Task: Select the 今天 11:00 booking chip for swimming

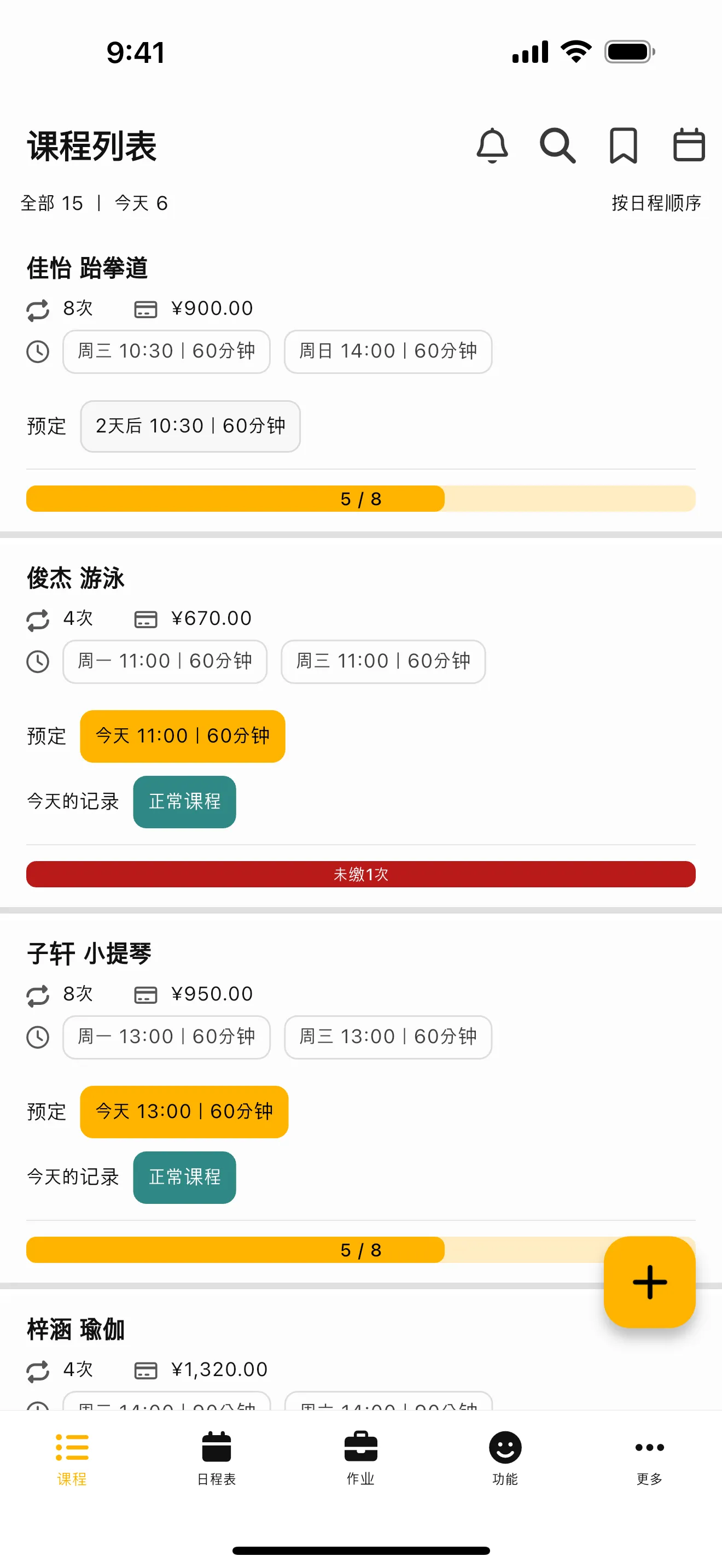Action: point(182,736)
